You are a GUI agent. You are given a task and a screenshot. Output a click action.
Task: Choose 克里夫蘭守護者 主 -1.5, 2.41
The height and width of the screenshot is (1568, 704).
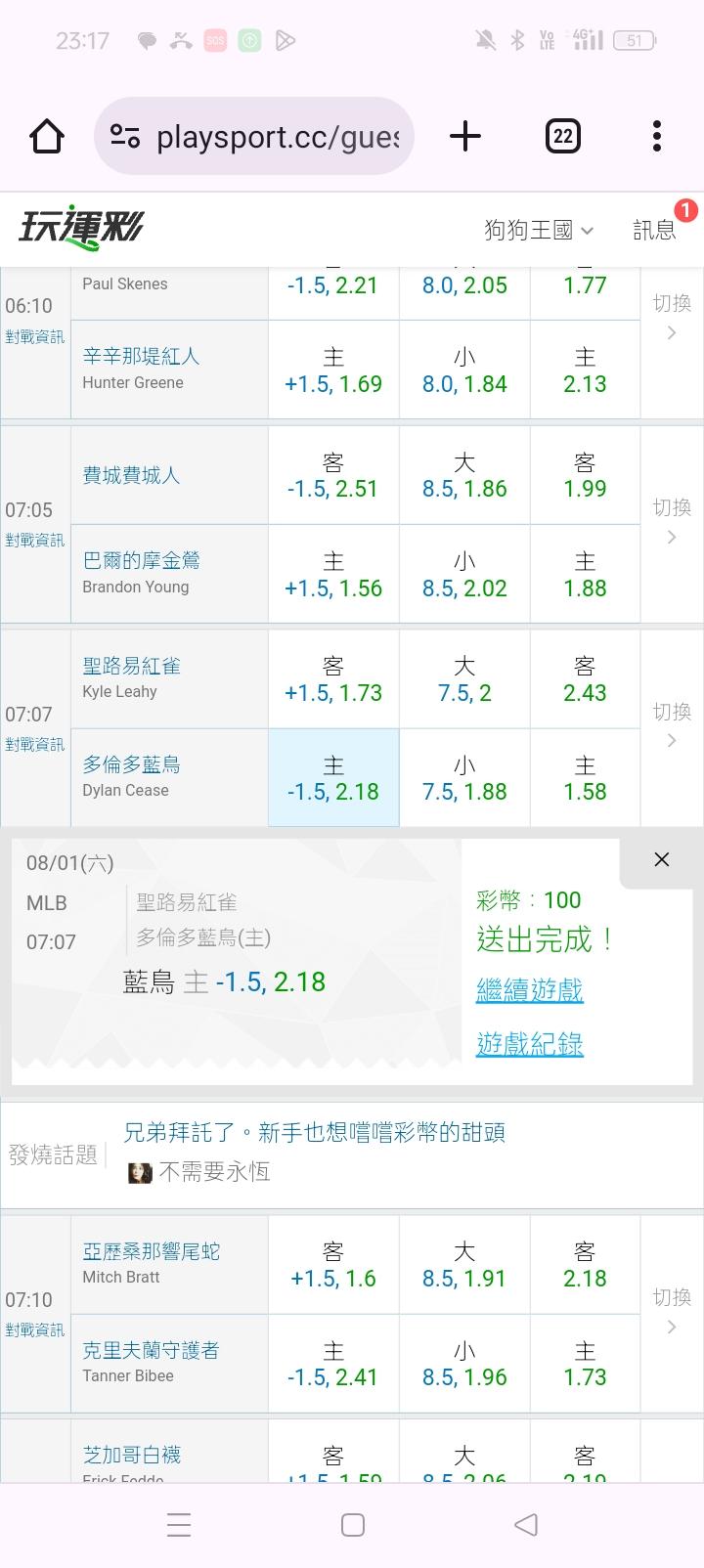(x=333, y=1364)
